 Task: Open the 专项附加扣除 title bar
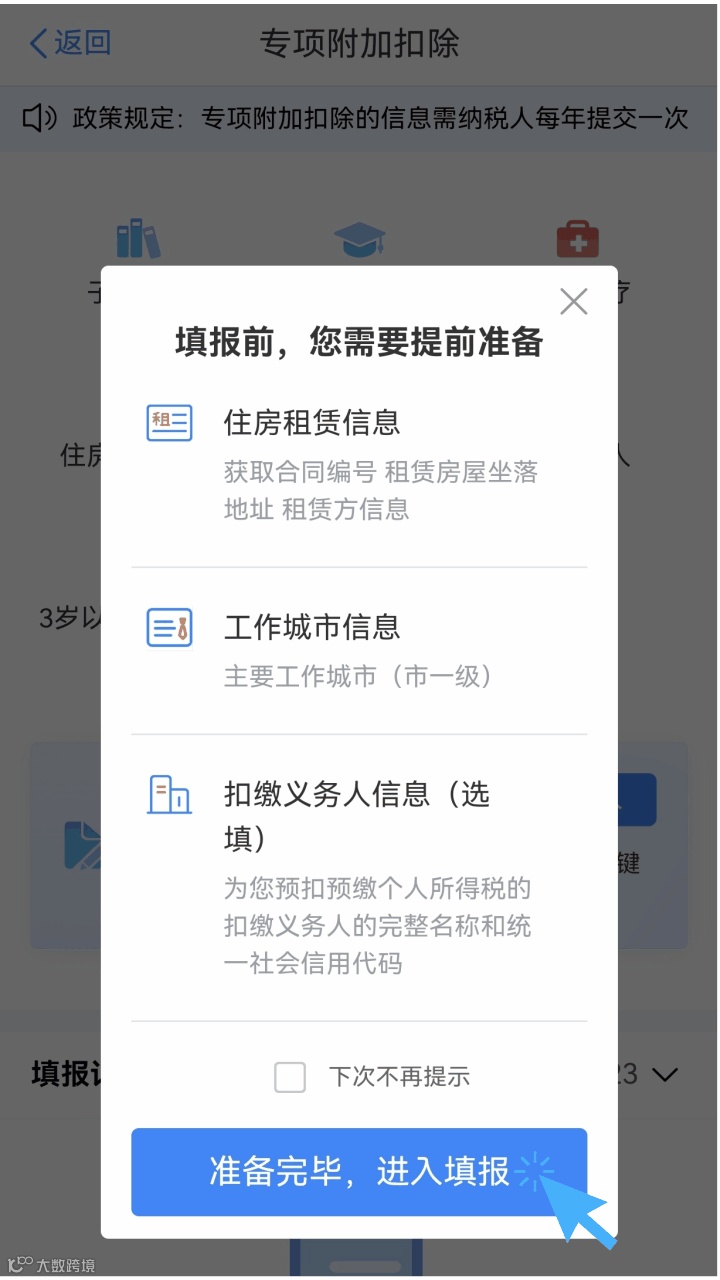(360, 44)
